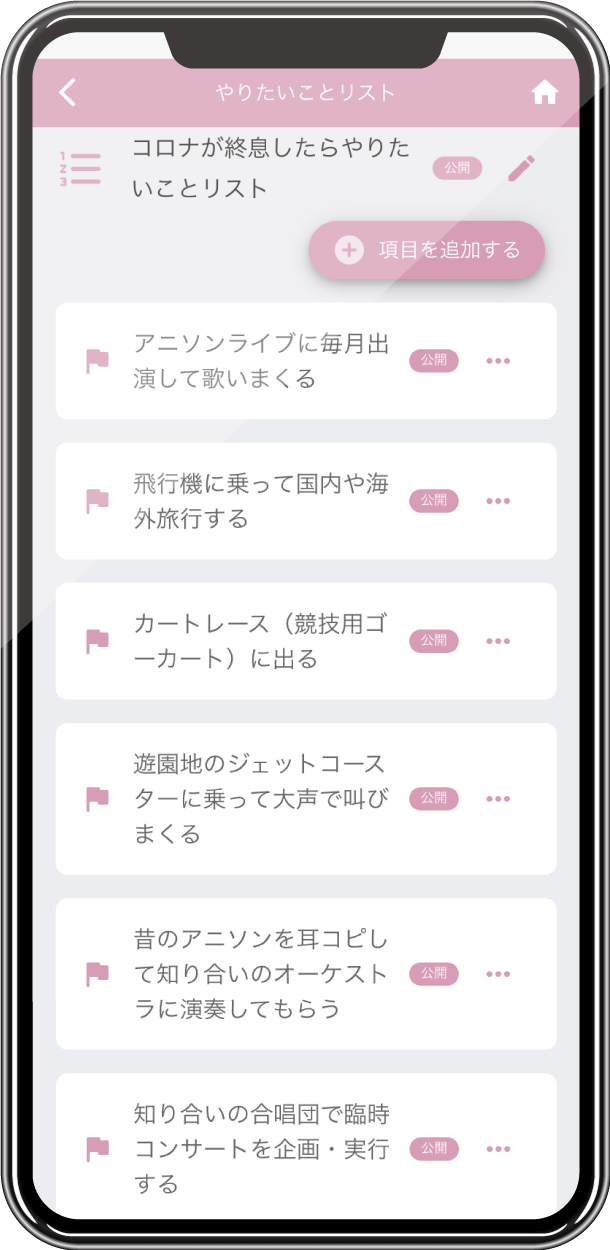610x1250 pixels.
Task: Open more options for 知り合いの合唱団 item
Action: 498,1149
